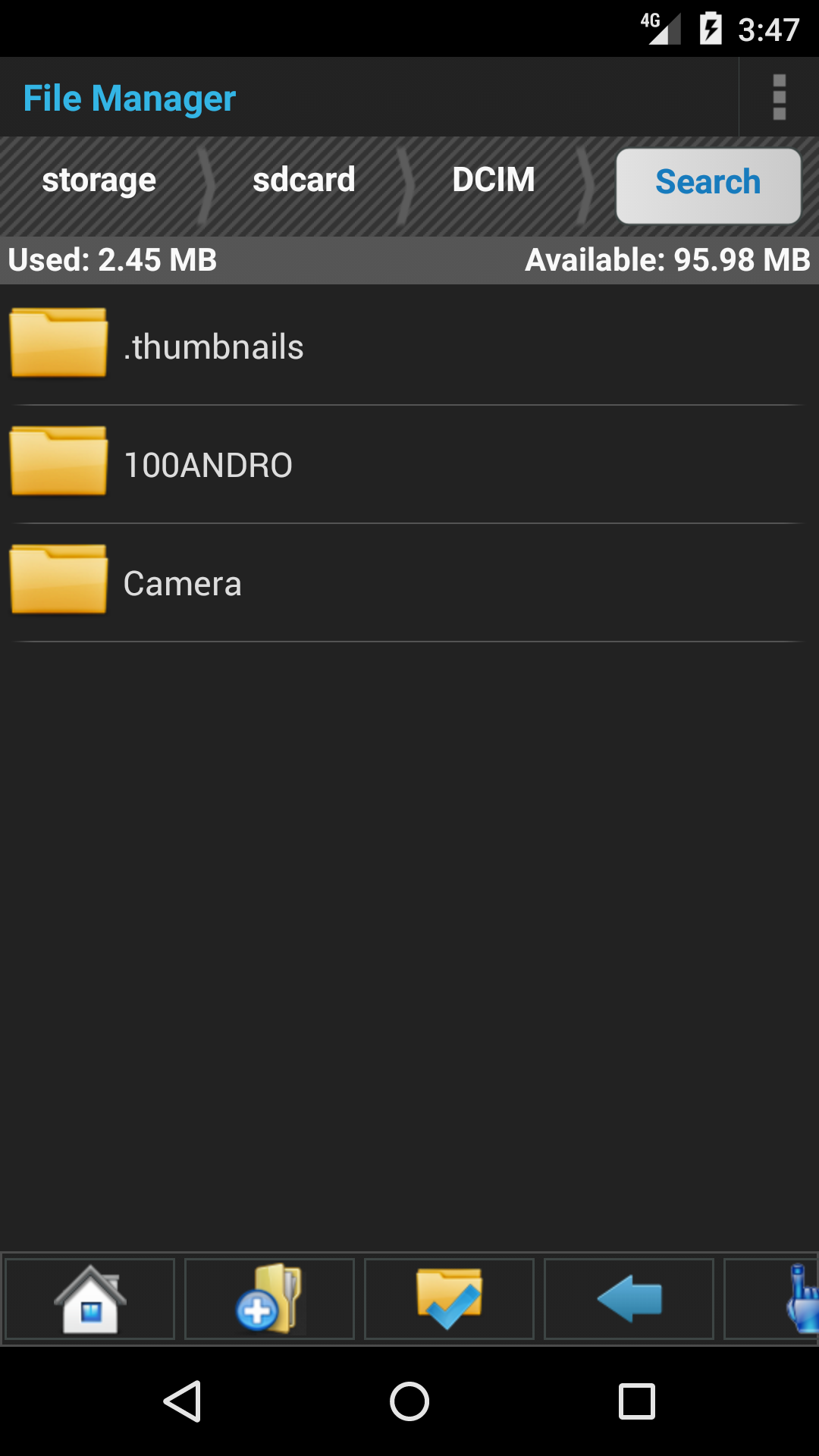Select the new folder icon

269,1300
